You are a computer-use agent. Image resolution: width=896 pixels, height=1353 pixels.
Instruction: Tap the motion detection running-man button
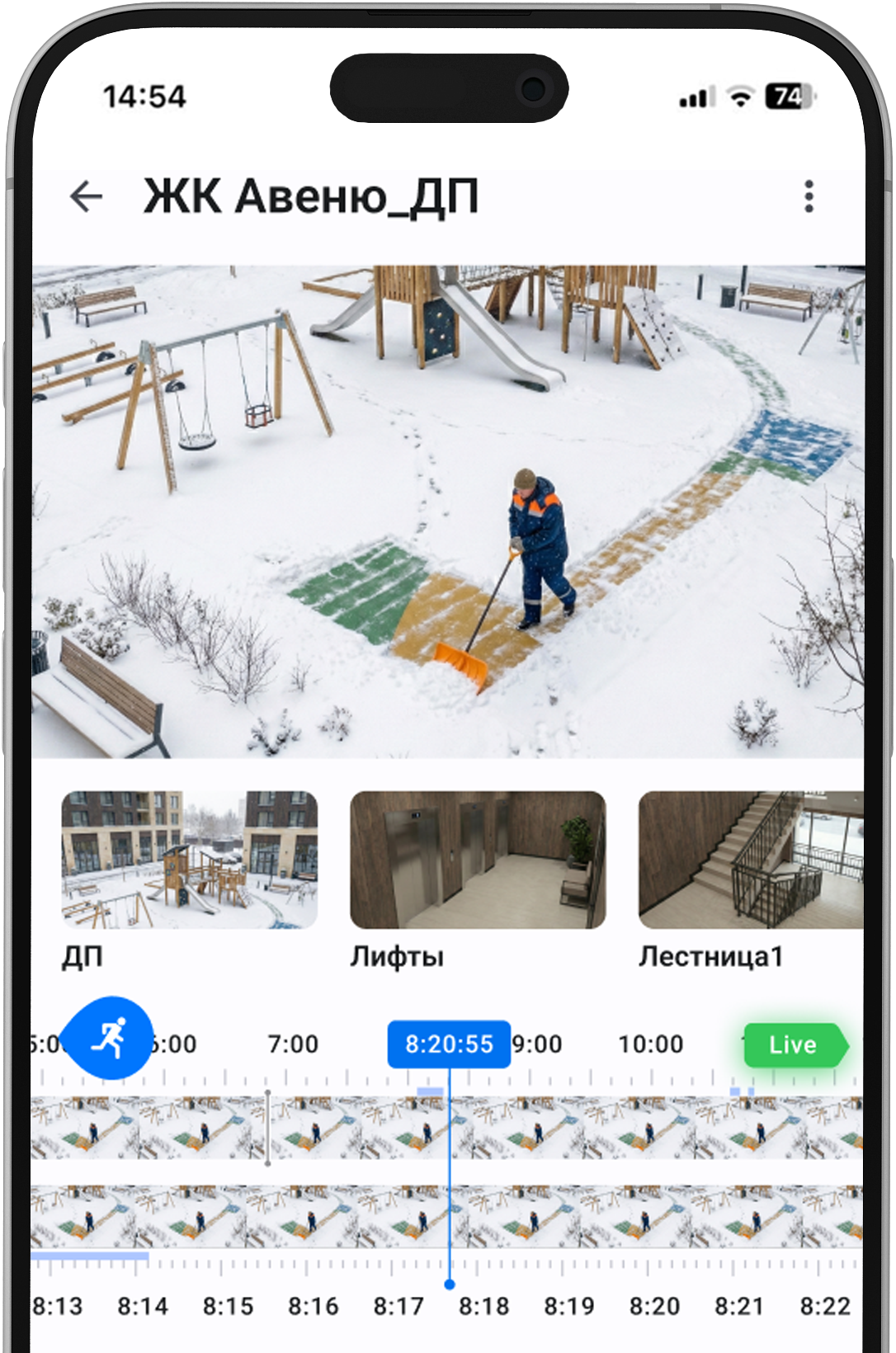click(x=108, y=1038)
